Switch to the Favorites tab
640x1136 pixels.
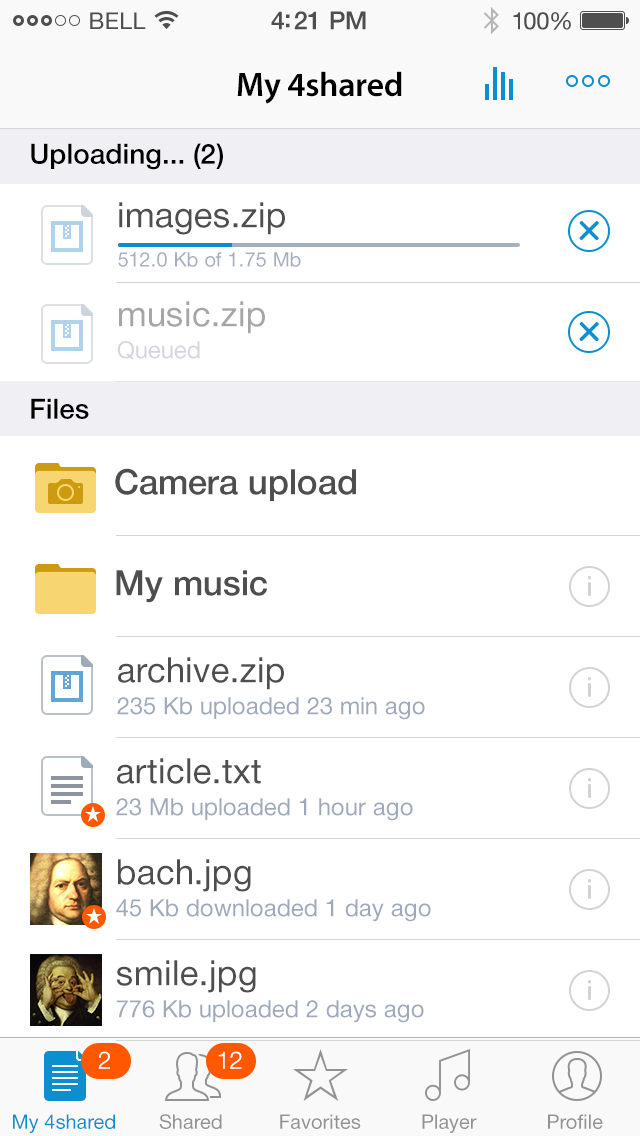320,1088
